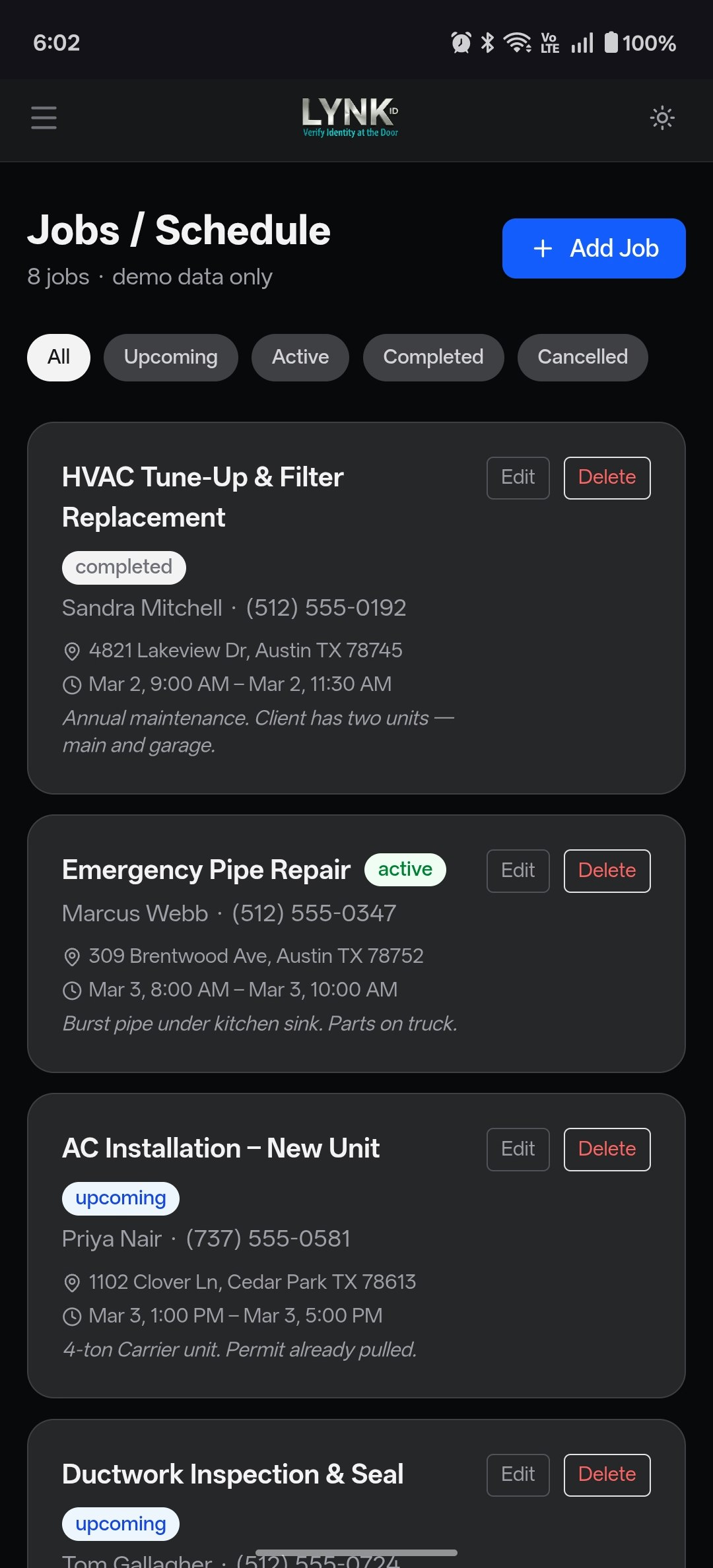Screen dimensions: 713x1568
Task: Add a new job
Action: click(594, 248)
